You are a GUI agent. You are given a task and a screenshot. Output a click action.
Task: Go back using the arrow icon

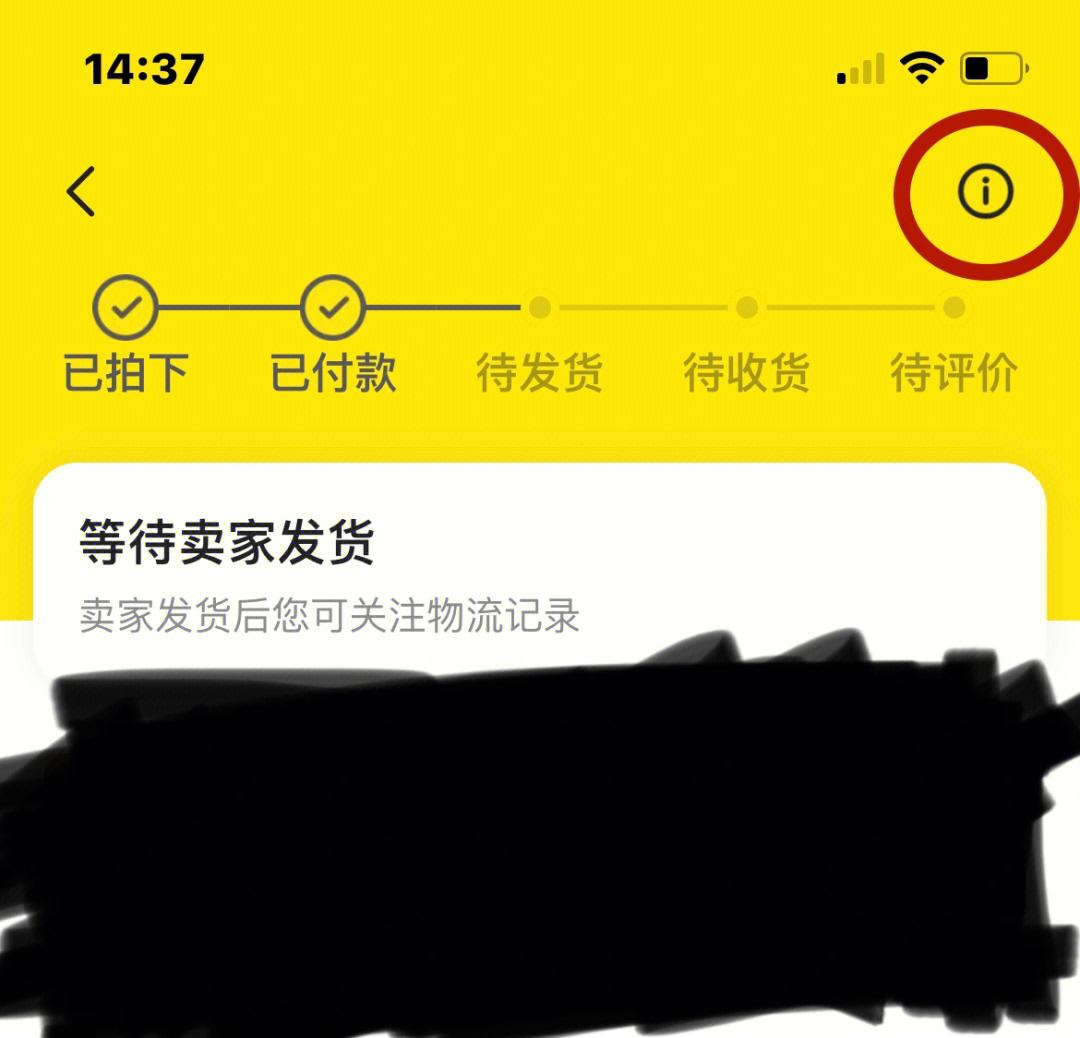tap(82, 191)
